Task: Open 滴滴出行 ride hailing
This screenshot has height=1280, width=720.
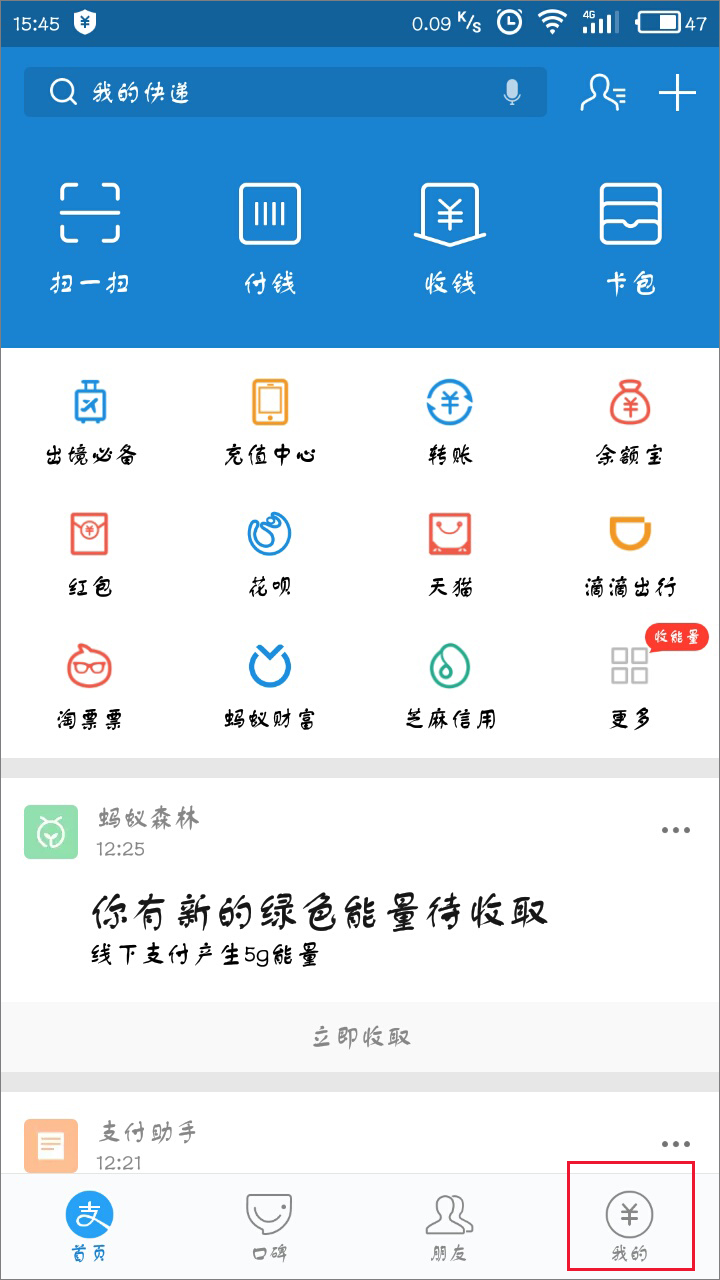Action: click(x=630, y=548)
